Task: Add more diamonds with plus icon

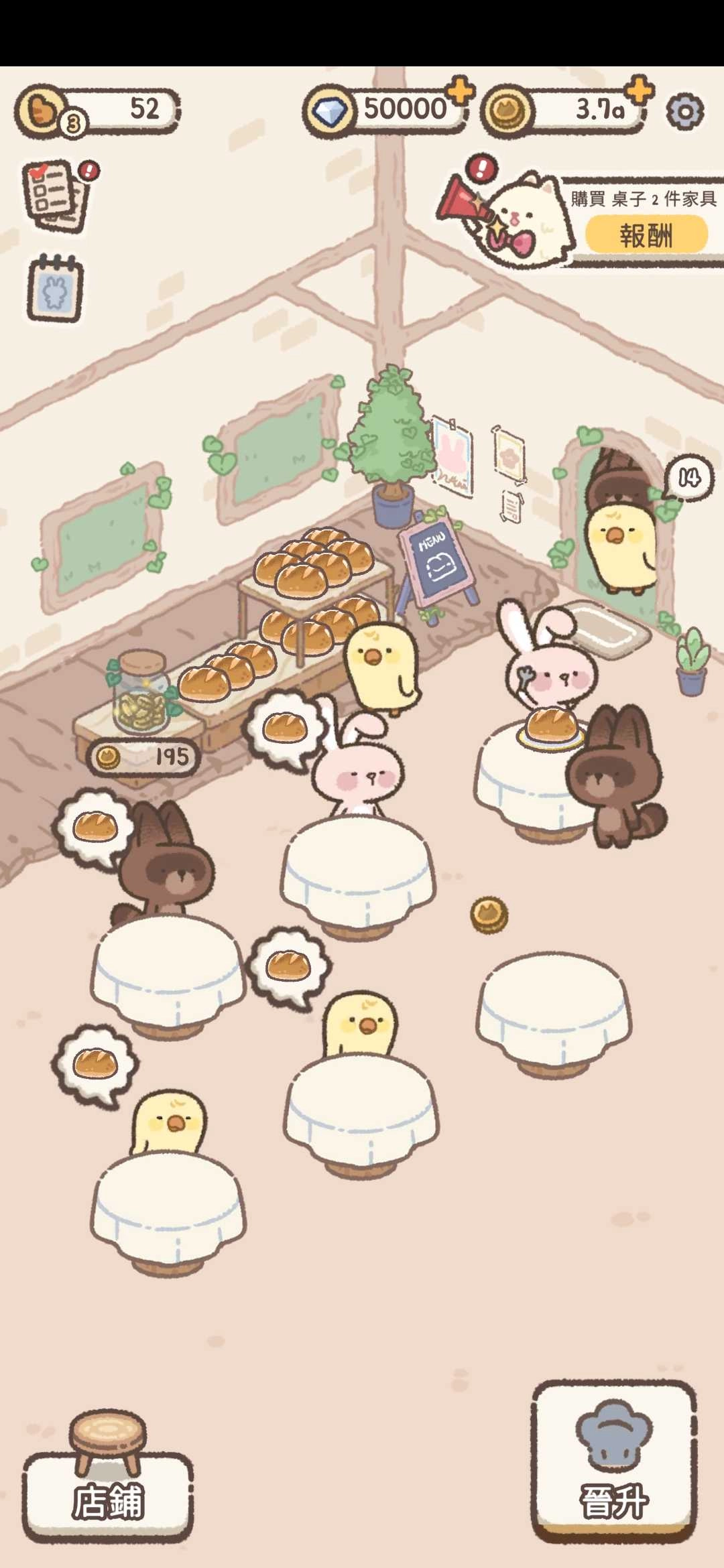Action: point(460,92)
